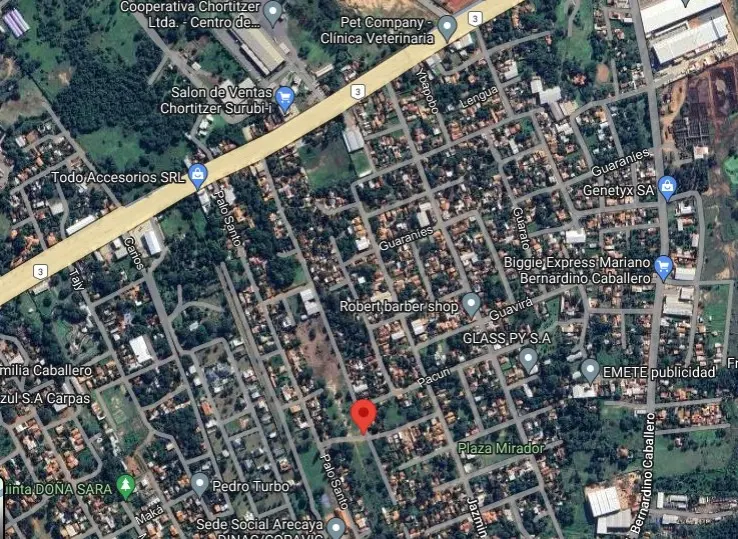Screen dimensions: 738x539
Task: Open Pet Company Clinica Veterinaria marker
Action: pos(448,27)
